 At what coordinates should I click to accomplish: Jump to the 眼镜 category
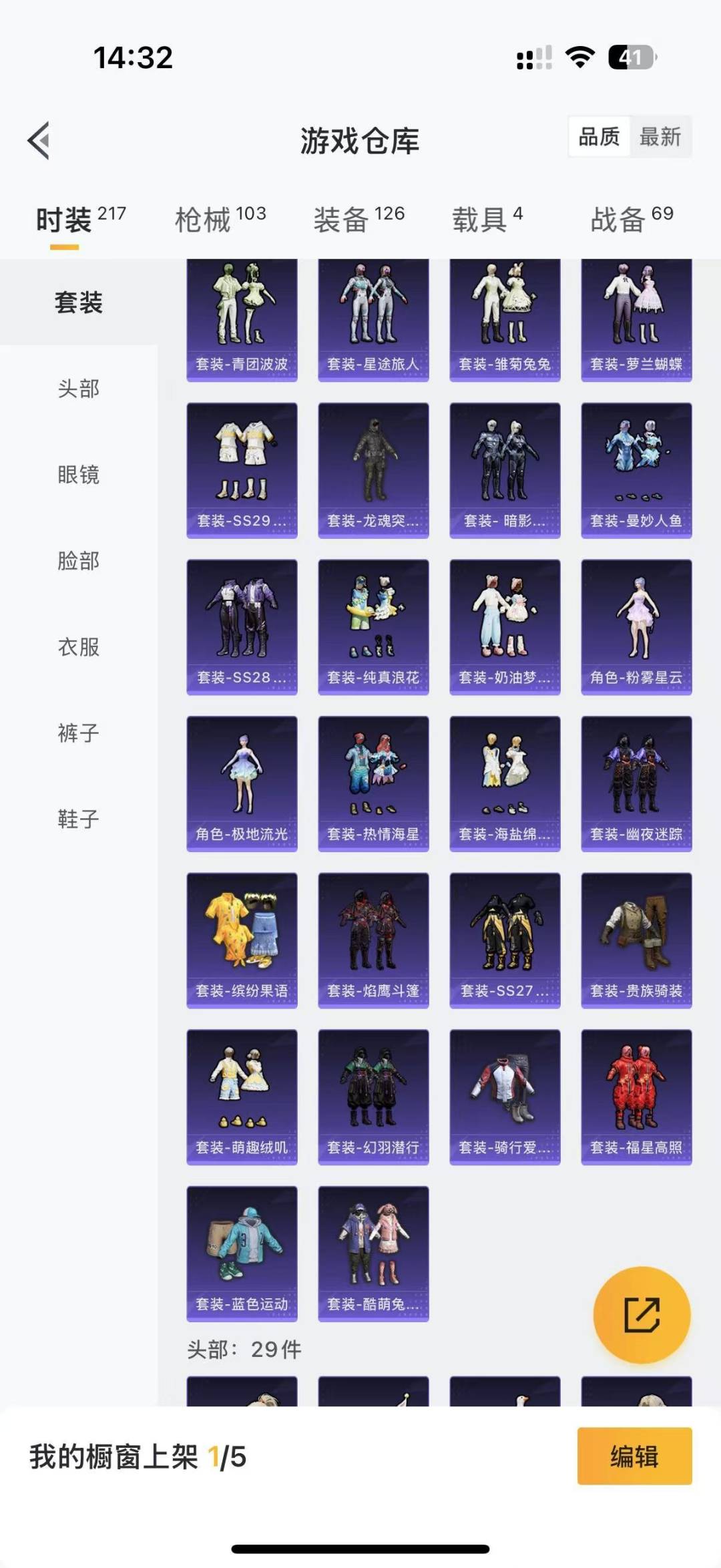(x=79, y=475)
